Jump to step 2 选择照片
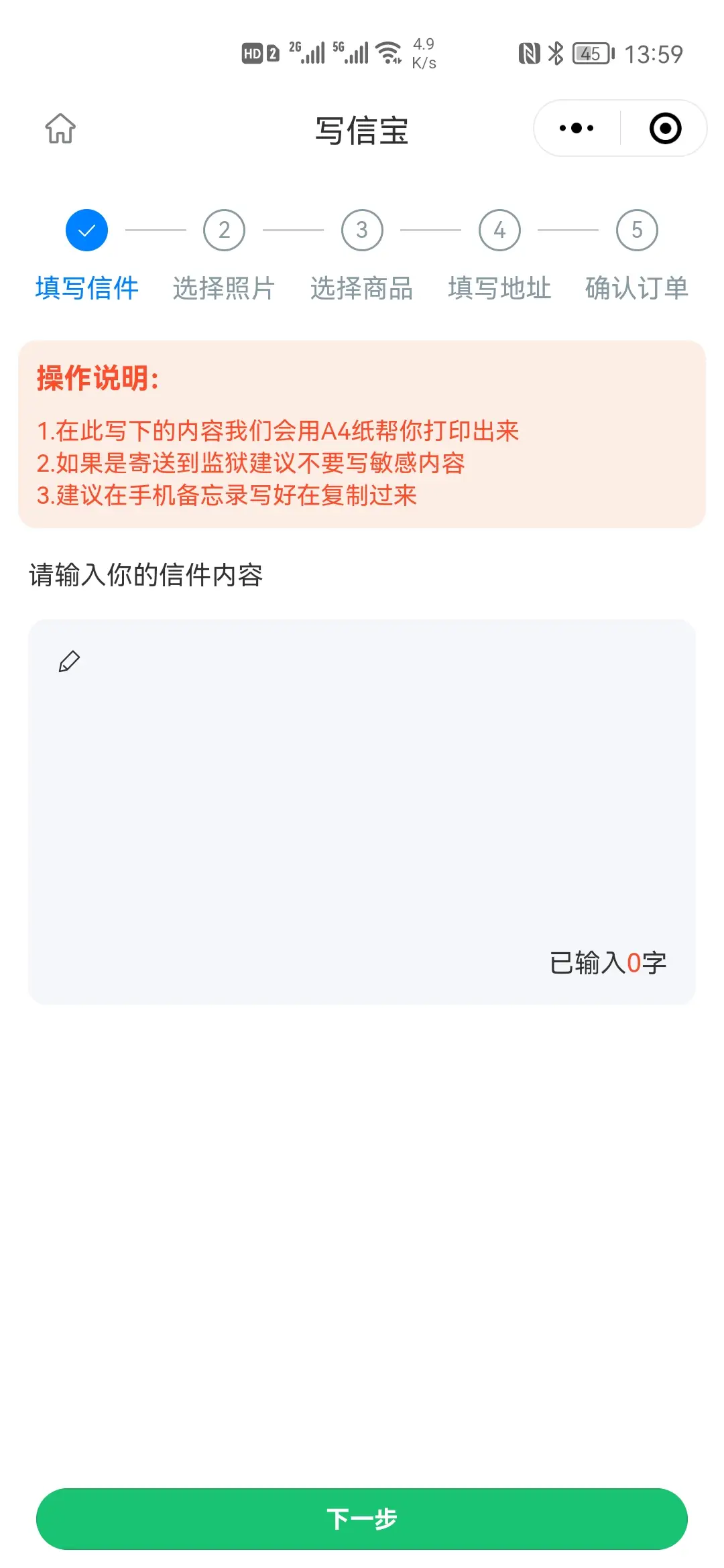Image resolution: width=724 pixels, height=1568 pixels. 224,255
